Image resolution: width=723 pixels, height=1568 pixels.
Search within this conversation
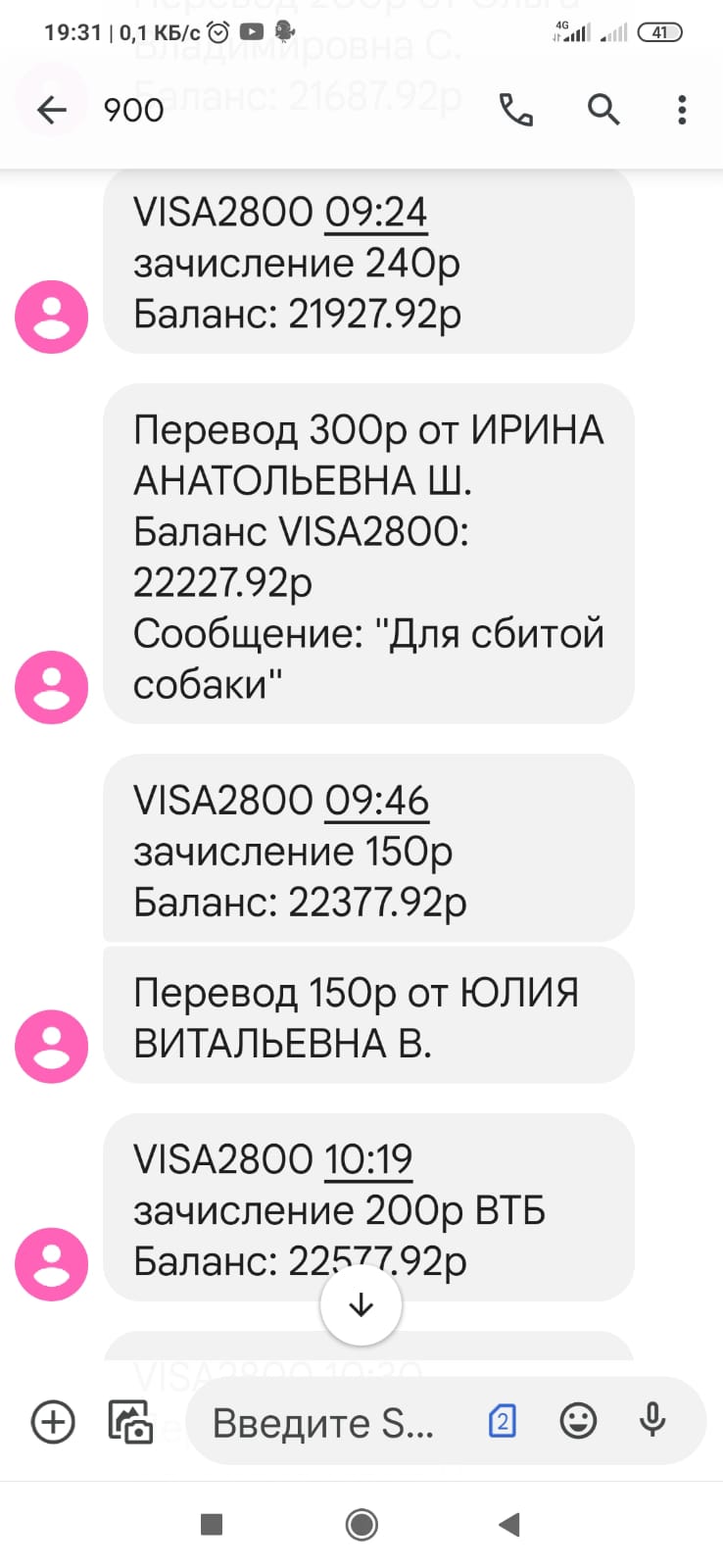pyautogui.click(x=603, y=110)
